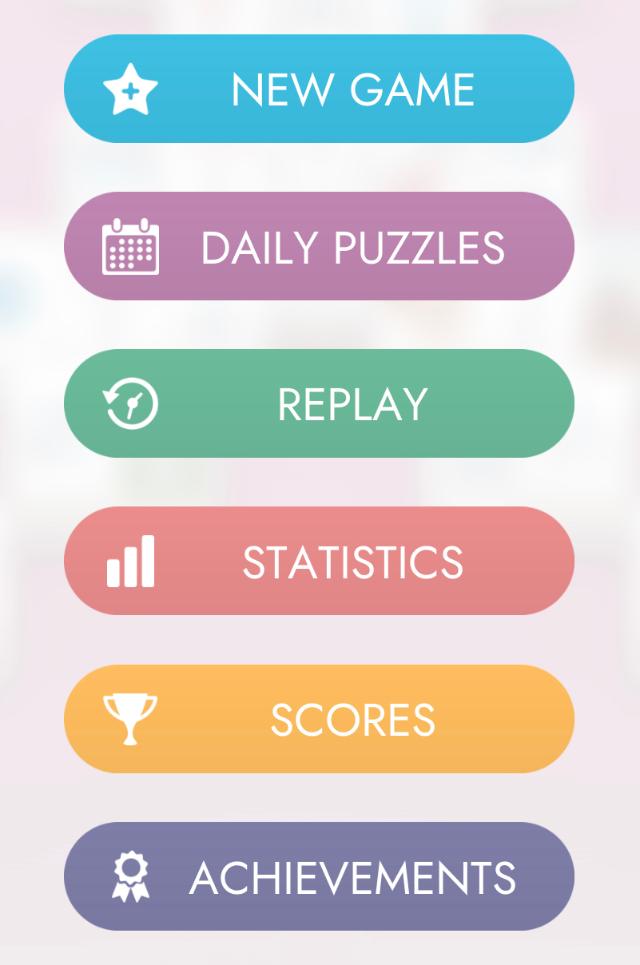Select the Replay option
The width and height of the screenshot is (640, 965).
tap(319, 404)
